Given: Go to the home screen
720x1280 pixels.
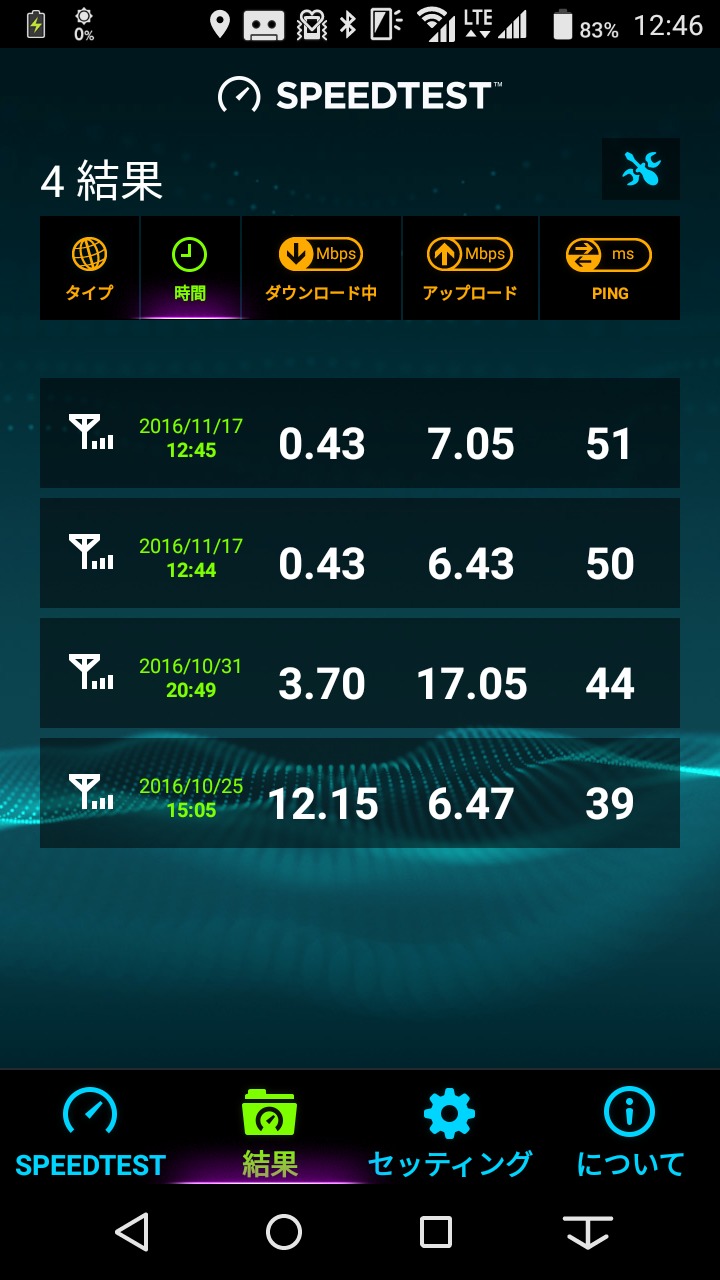Looking at the screenshot, I should [x=284, y=1232].
